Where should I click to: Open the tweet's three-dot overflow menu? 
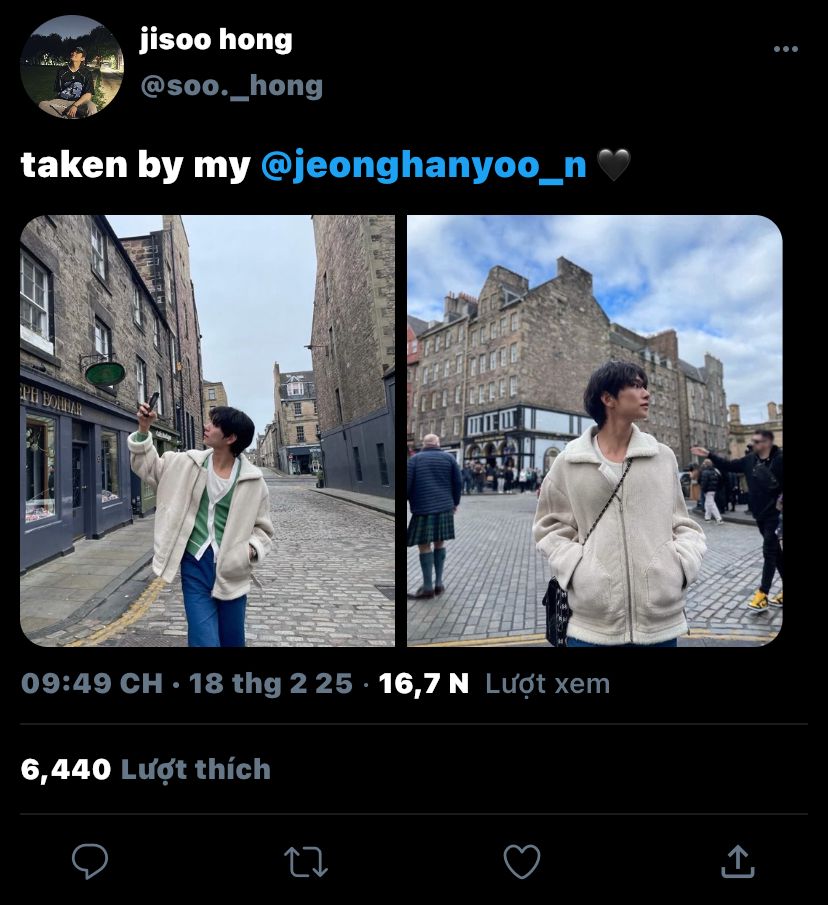point(786,50)
